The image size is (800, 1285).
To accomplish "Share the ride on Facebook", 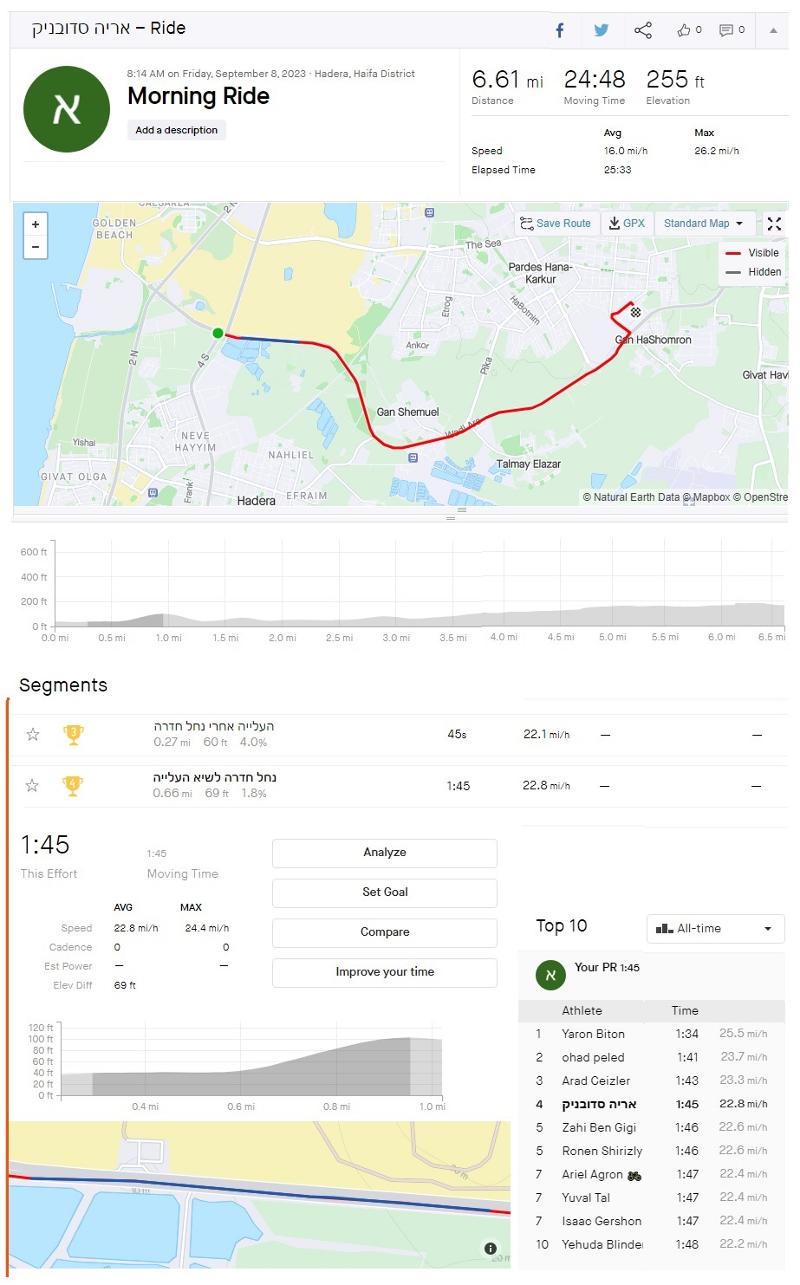I will (x=560, y=30).
